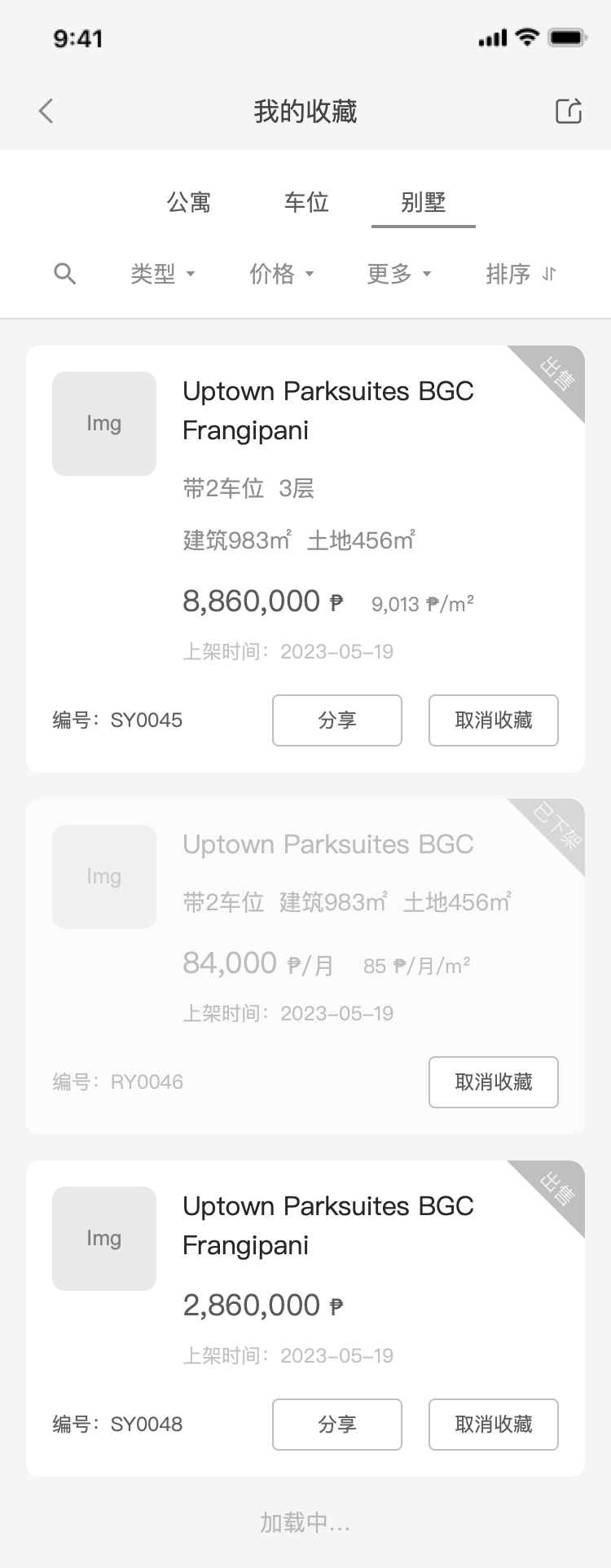
Task: Go back from 我的收藏 page
Action: click(46, 111)
